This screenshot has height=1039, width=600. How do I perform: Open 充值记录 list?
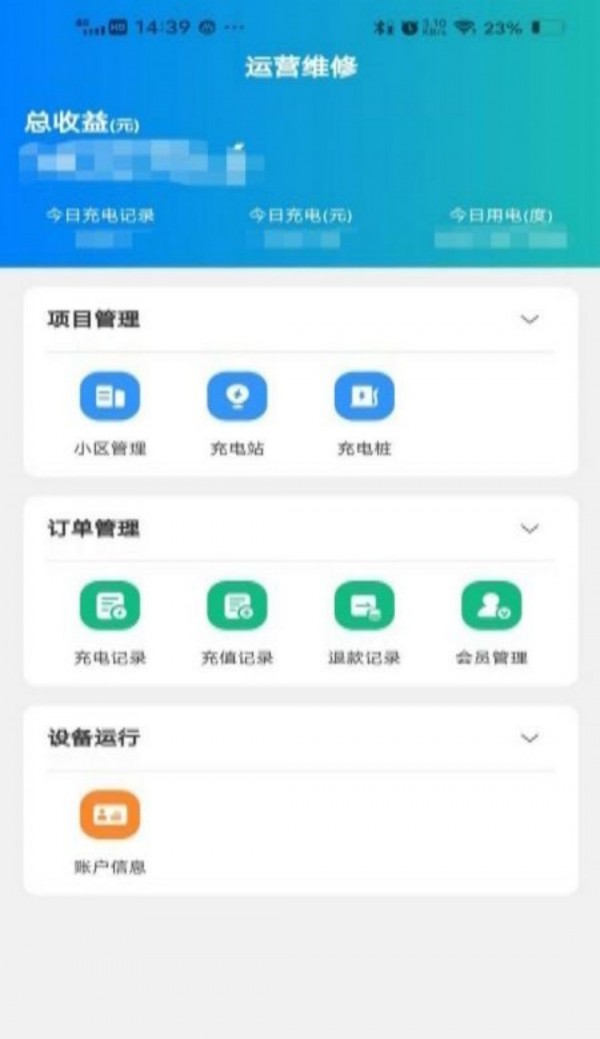pyautogui.click(x=237, y=606)
